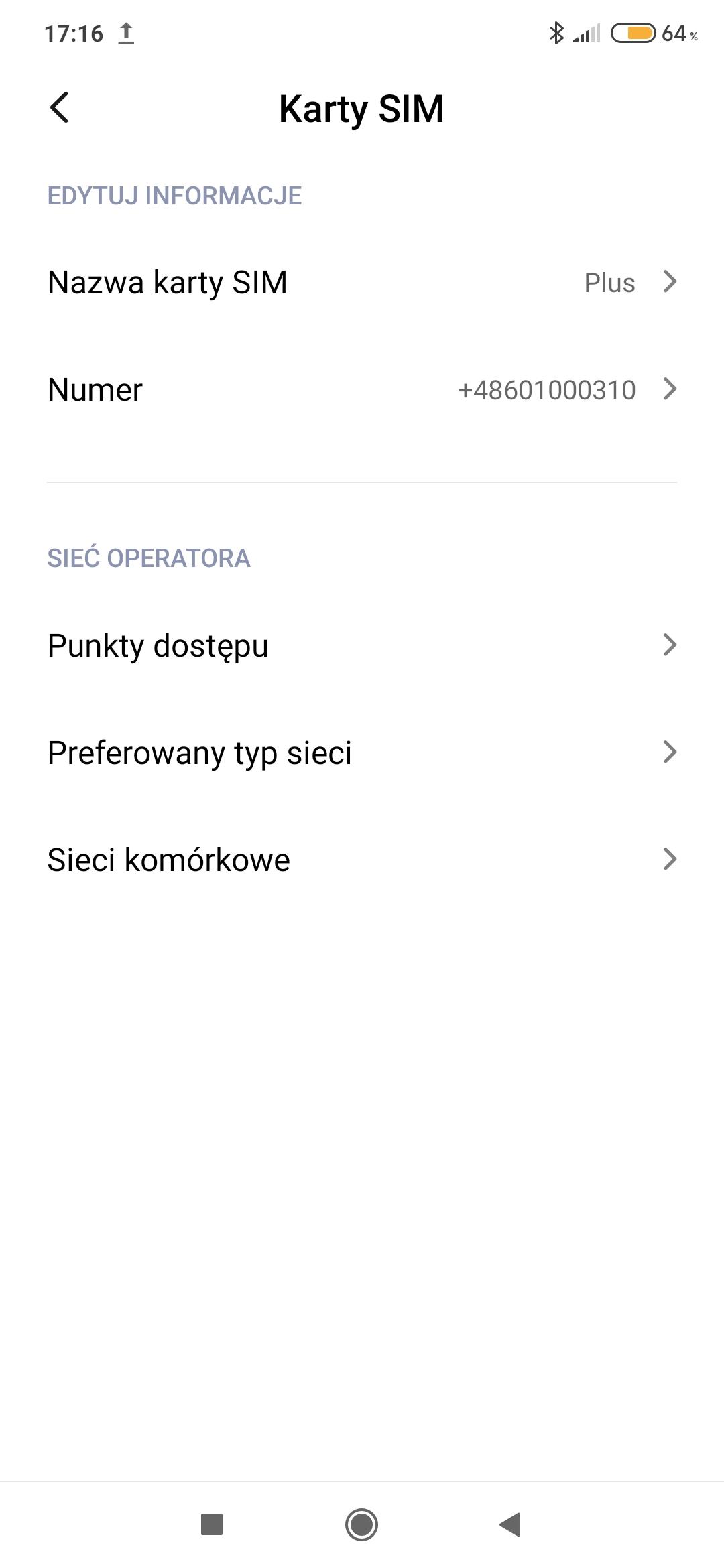Open Nazwa karty SIM setting

[362, 282]
